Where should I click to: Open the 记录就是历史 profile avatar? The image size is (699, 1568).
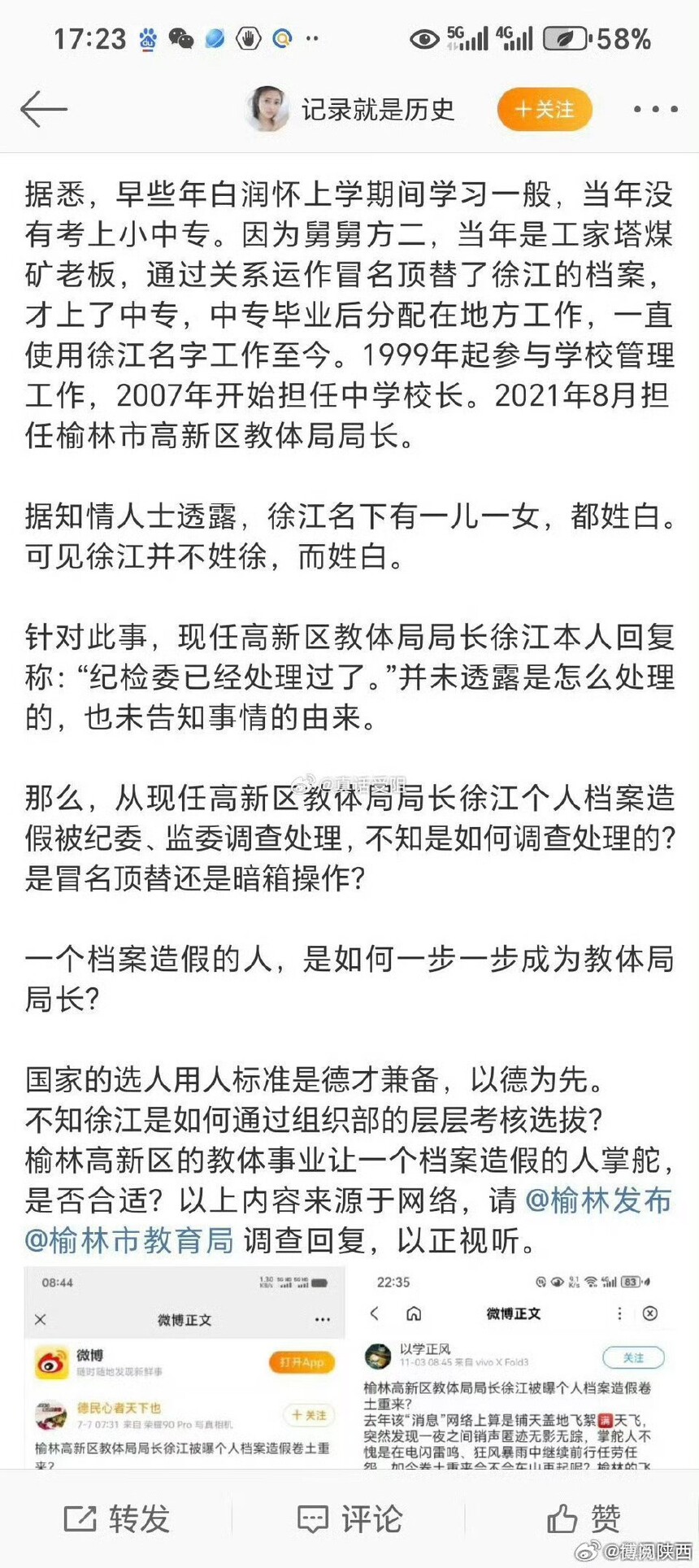(267, 109)
